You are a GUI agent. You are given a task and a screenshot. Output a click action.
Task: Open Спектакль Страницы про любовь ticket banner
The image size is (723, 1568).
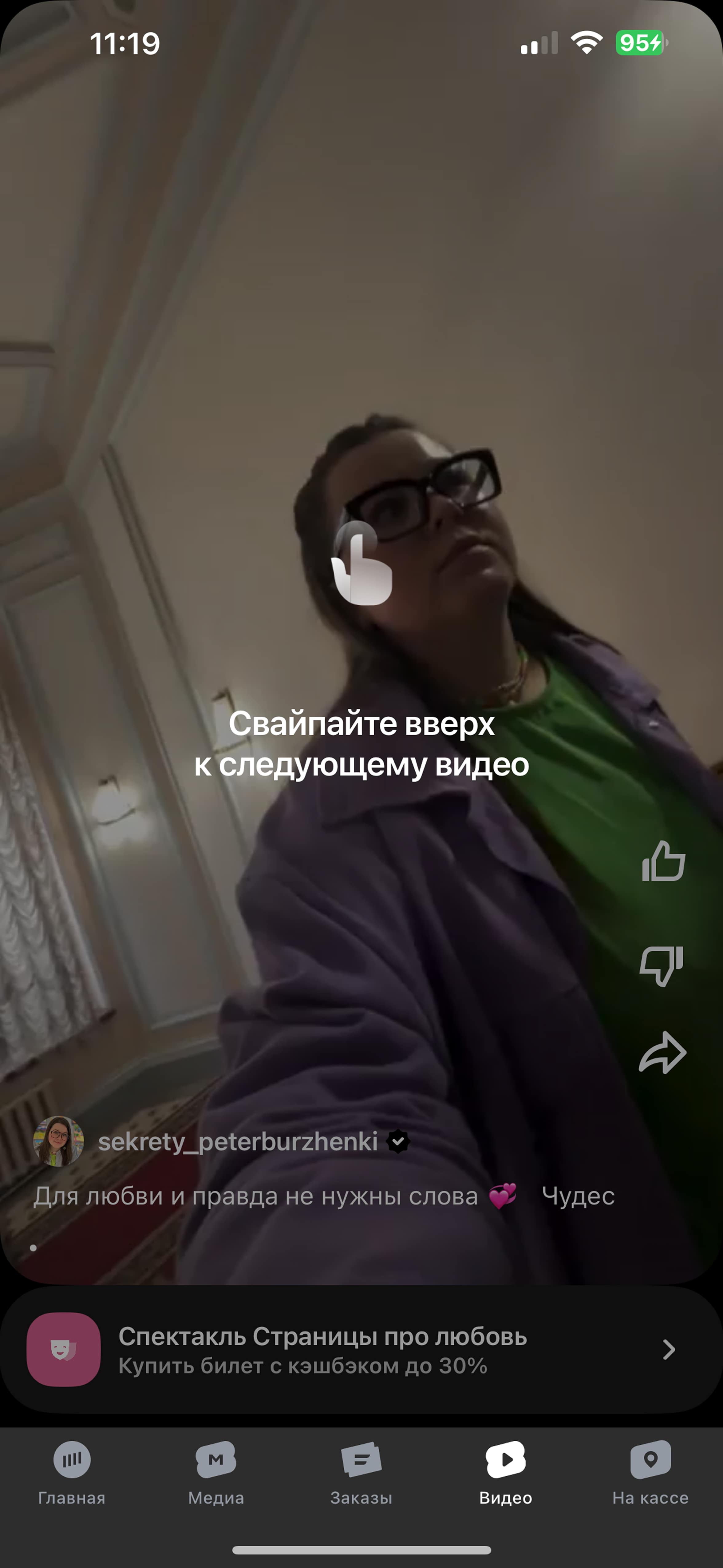(361, 1350)
